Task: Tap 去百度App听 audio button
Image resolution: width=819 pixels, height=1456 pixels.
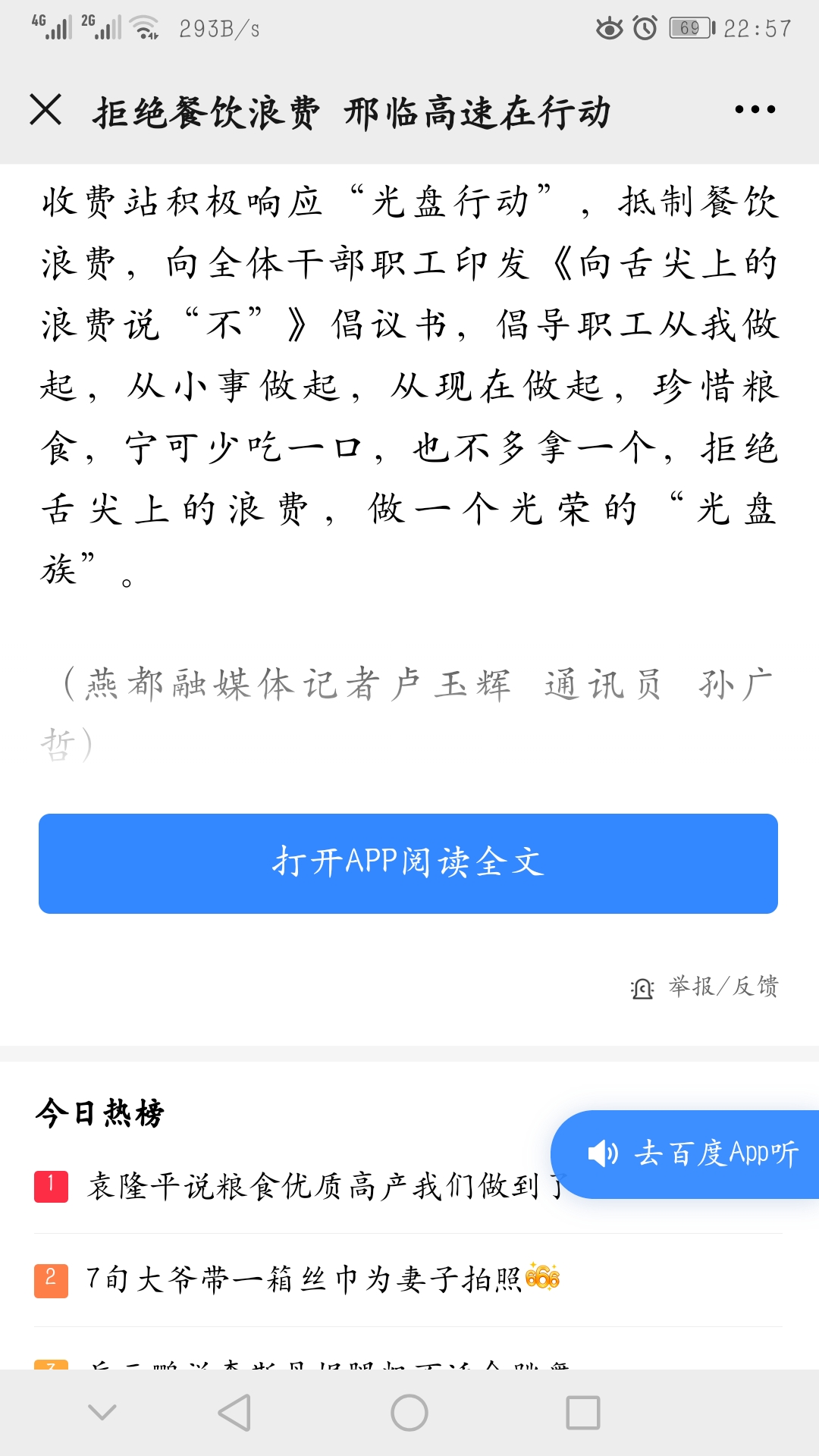Action: coord(686,1154)
